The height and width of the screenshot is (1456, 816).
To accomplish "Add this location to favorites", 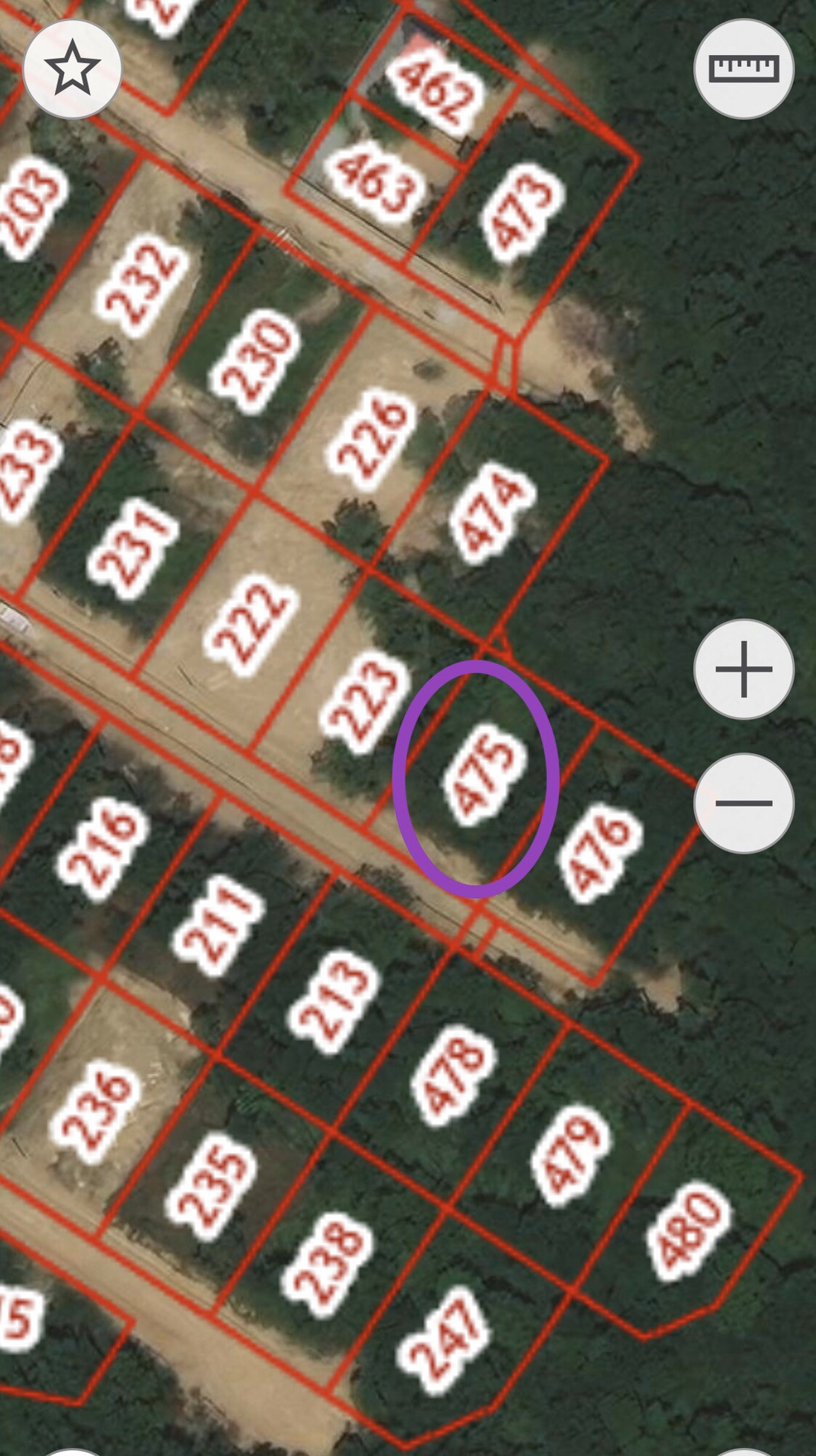I will (72, 68).
